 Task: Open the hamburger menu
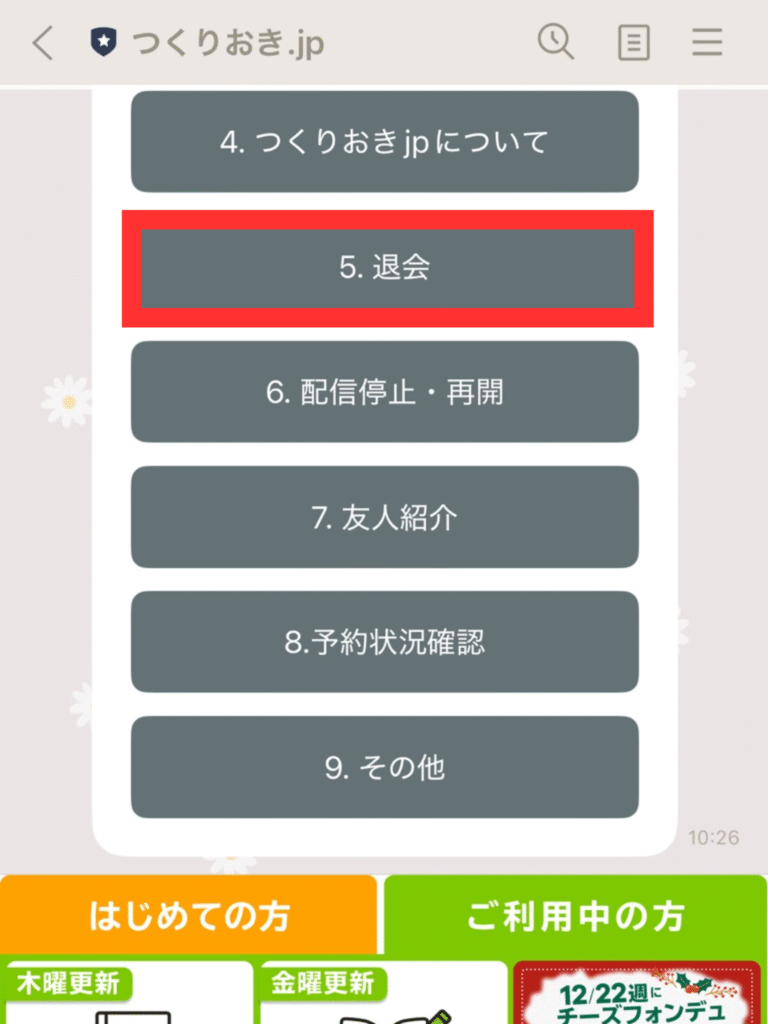coord(707,43)
